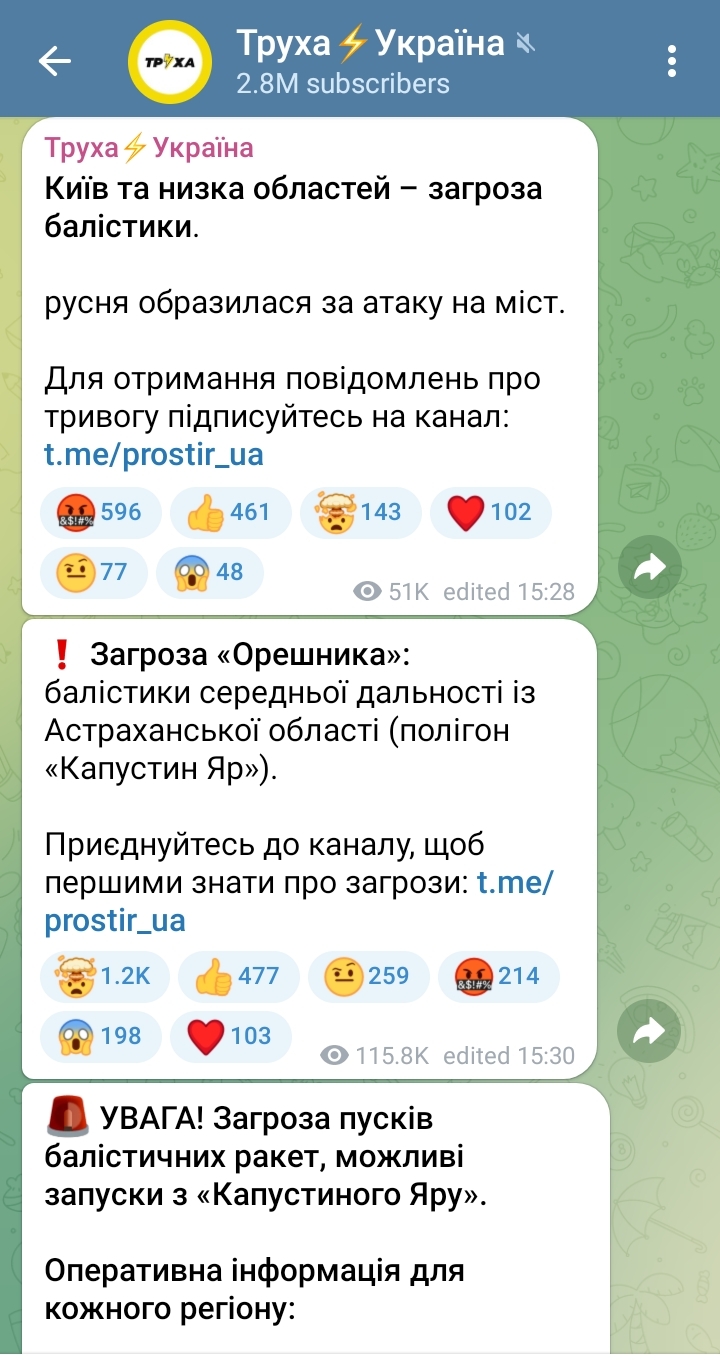Open the t.me/prostir_ua link in Київ post

tap(153, 455)
